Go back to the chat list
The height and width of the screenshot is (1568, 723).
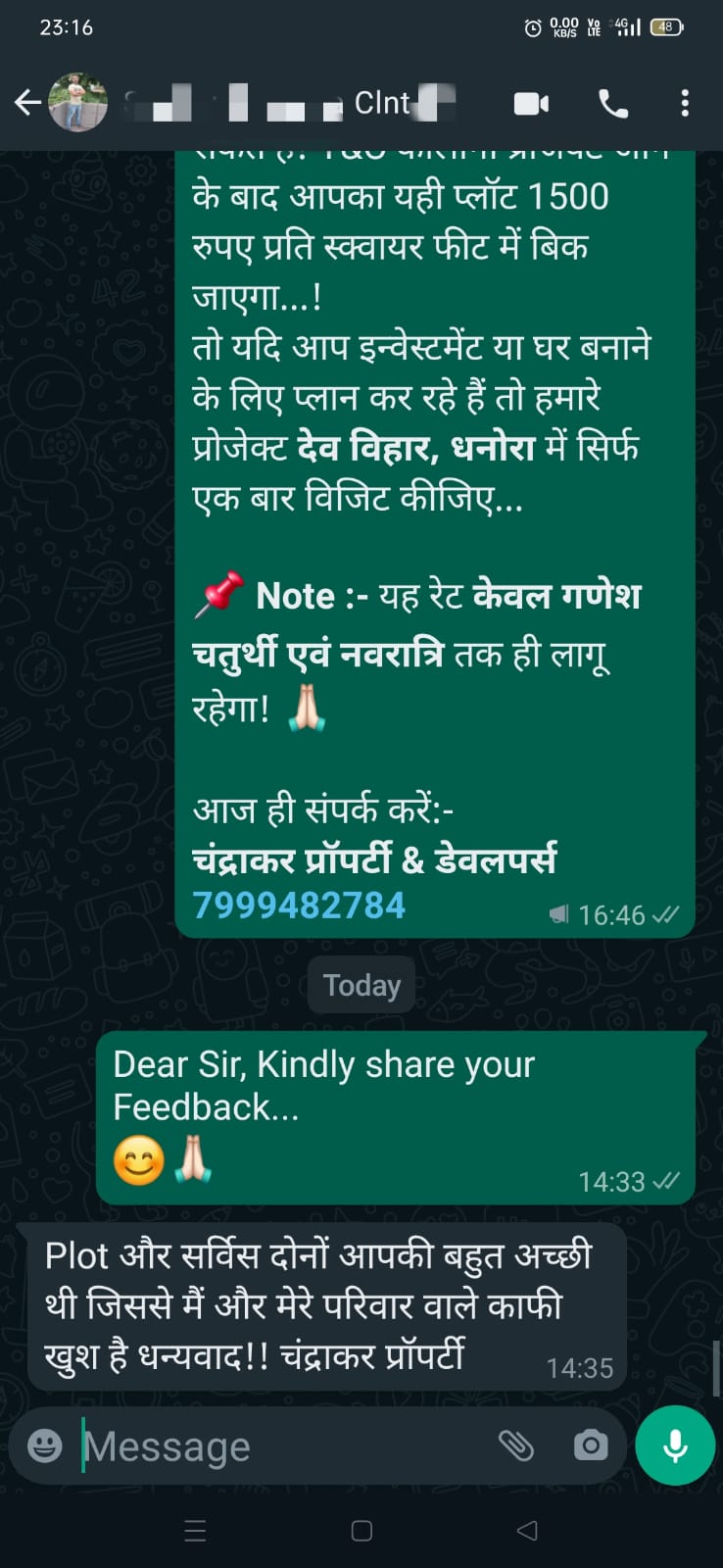(x=27, y=103)
